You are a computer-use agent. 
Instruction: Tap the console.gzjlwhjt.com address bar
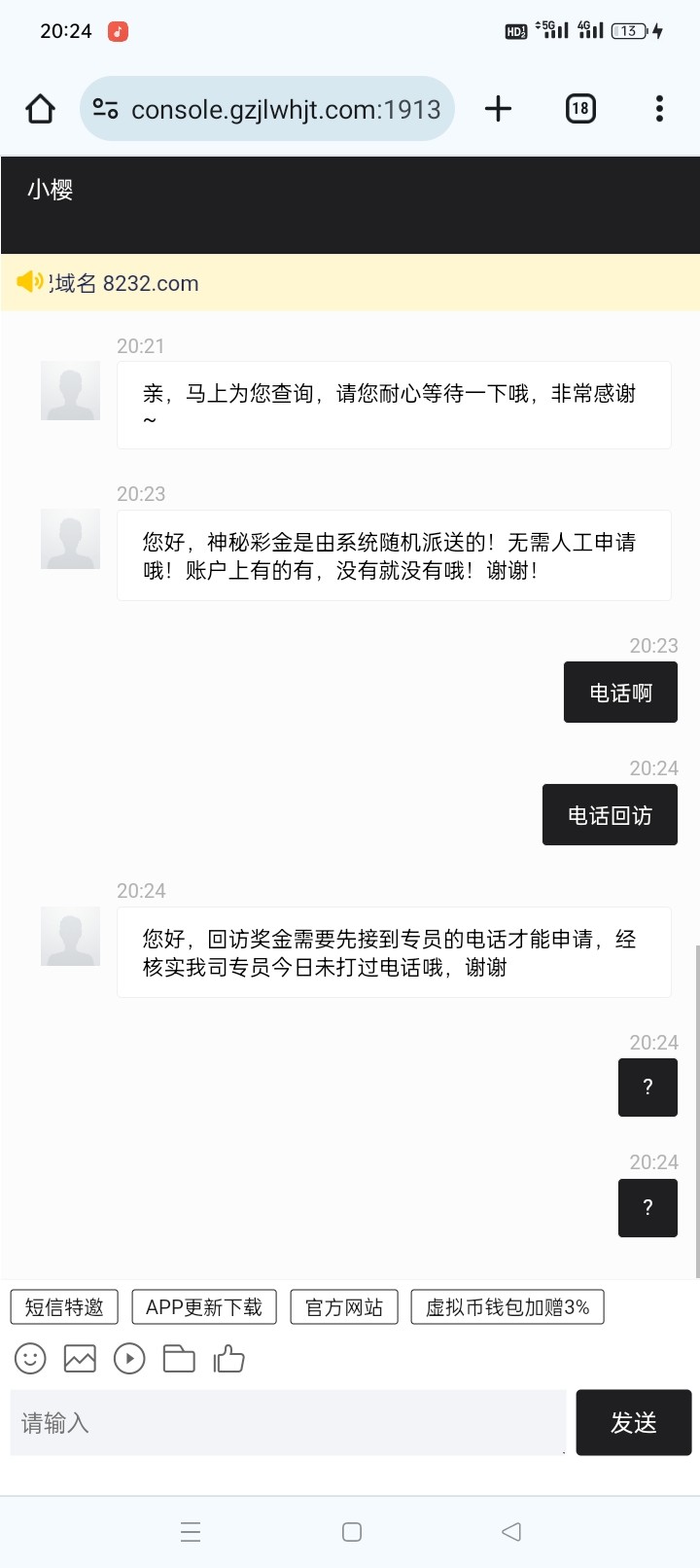(x=267, y=109)
